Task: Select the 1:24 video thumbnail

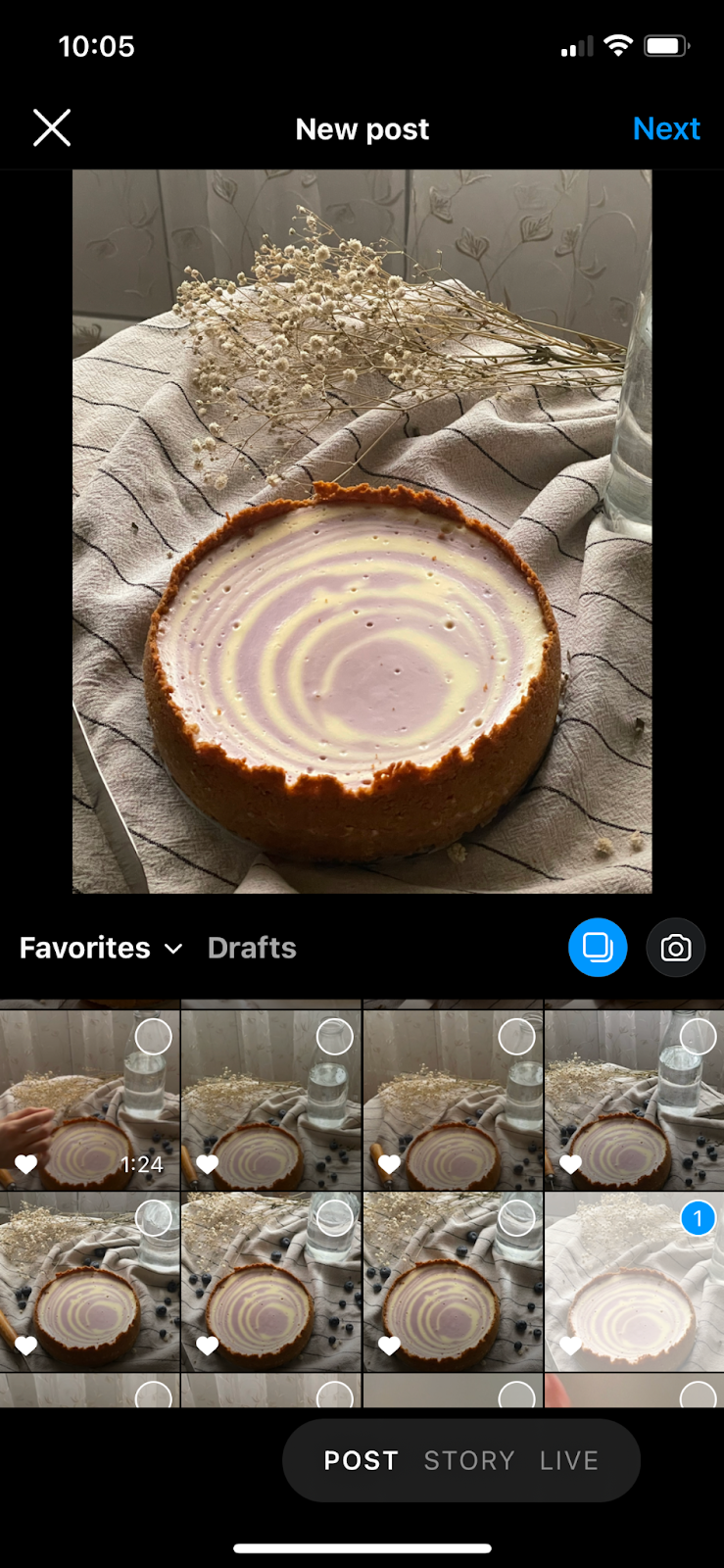Action: click(89, 1100)
